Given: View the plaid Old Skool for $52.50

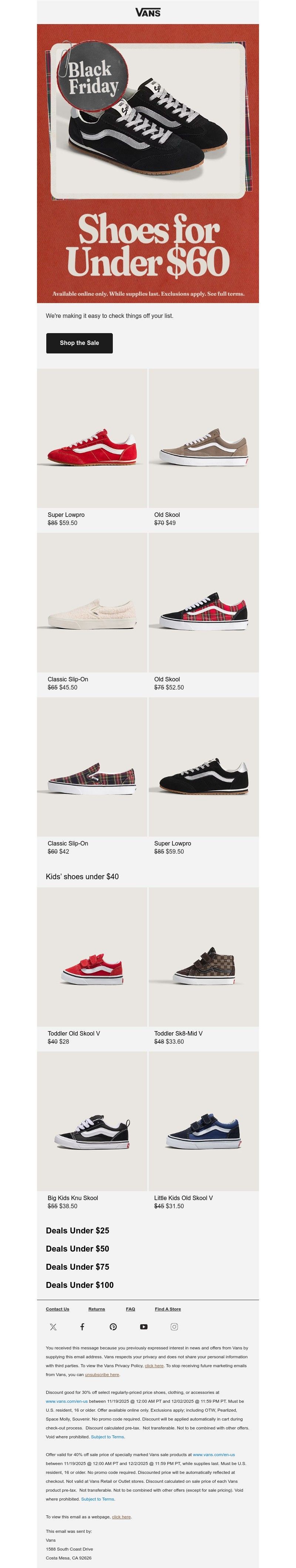Looking at the screenshot, I should coord(203,612).
